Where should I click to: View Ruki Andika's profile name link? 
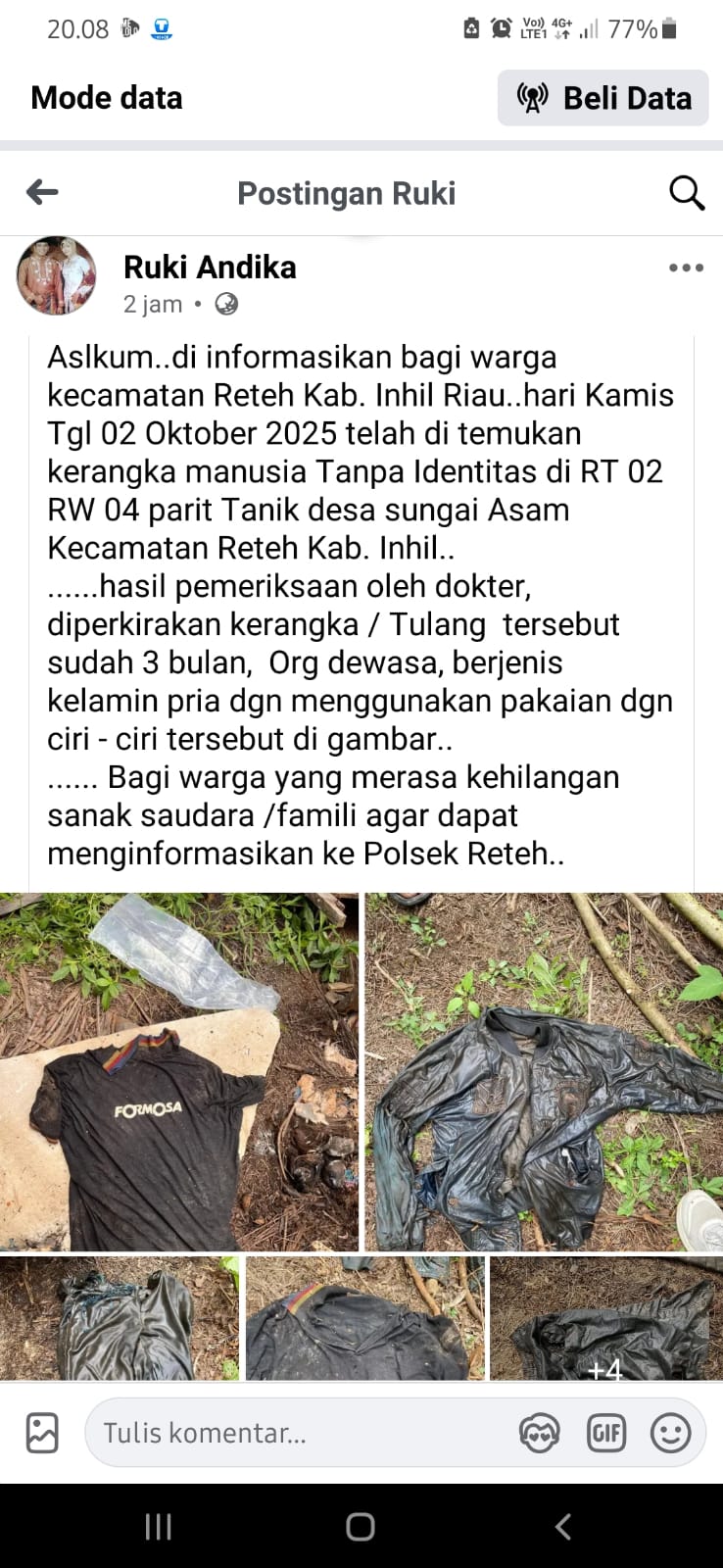[210, 268]
